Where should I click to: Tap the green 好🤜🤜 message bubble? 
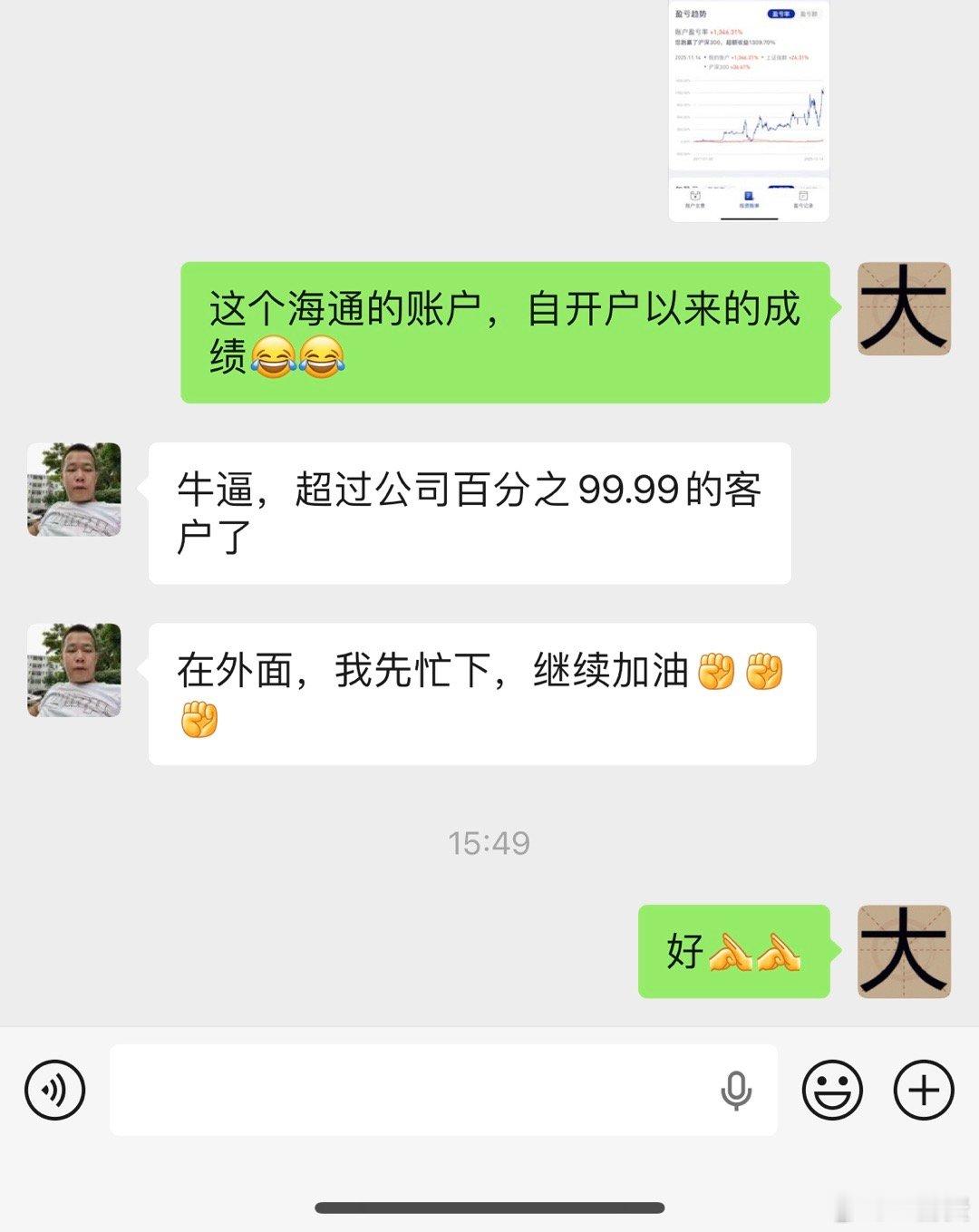coord(734,952)
